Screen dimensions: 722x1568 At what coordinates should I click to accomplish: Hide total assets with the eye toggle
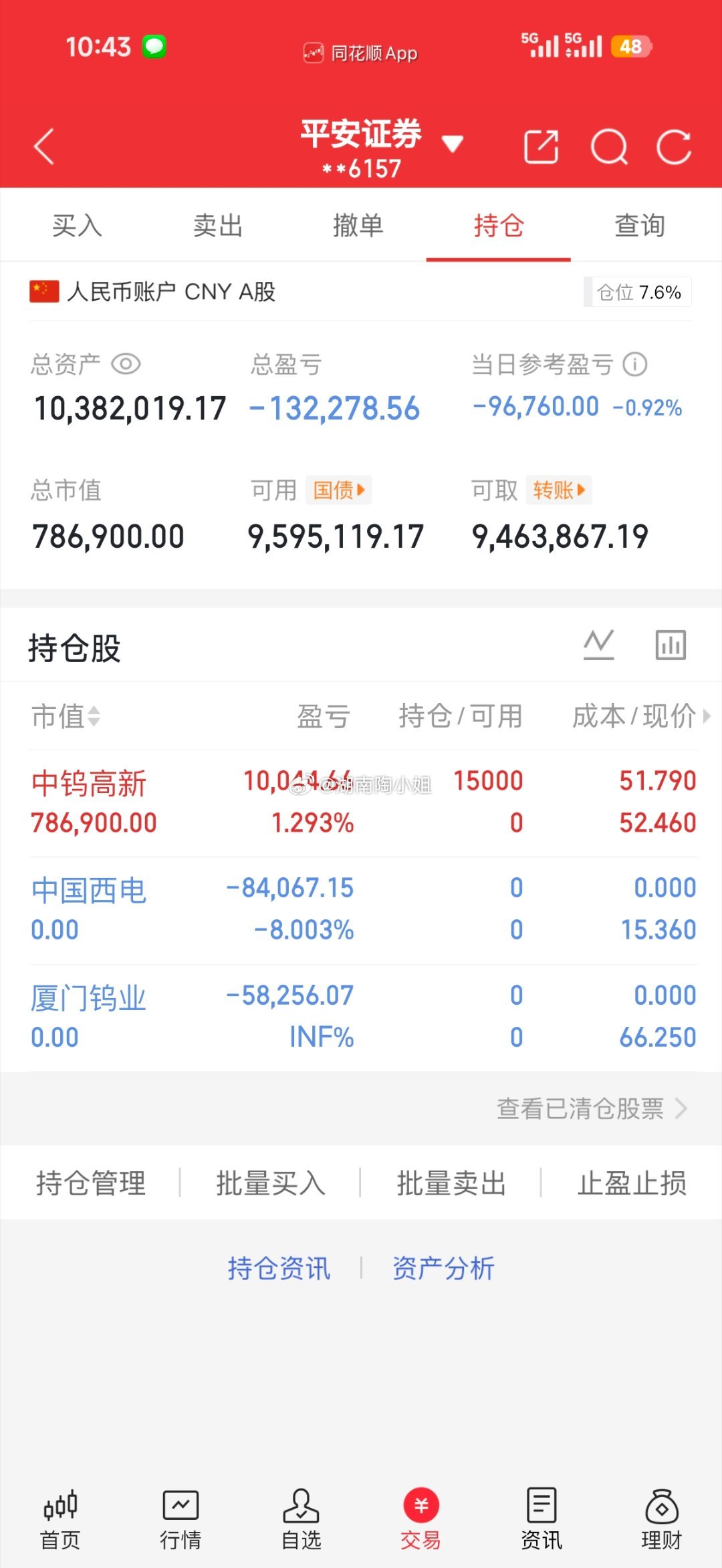(x=128, y=364)
